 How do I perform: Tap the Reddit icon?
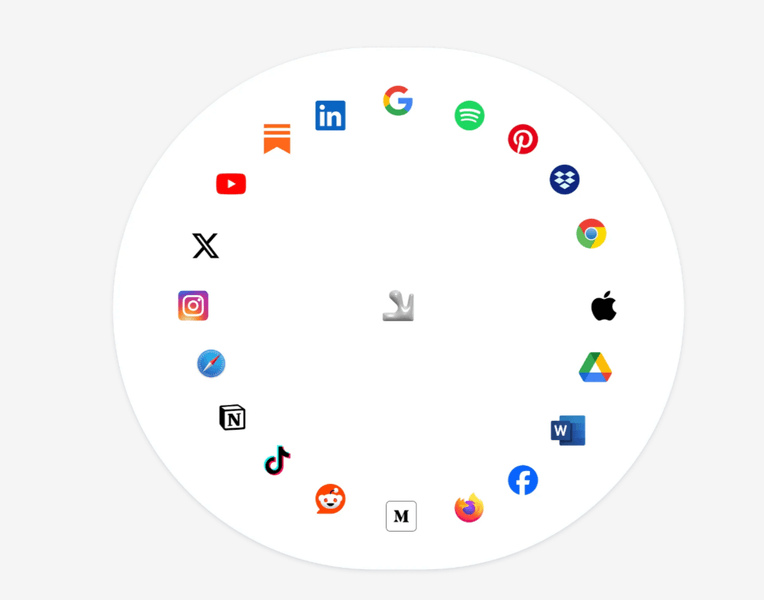pyautogui.click(x=330, y=499)
